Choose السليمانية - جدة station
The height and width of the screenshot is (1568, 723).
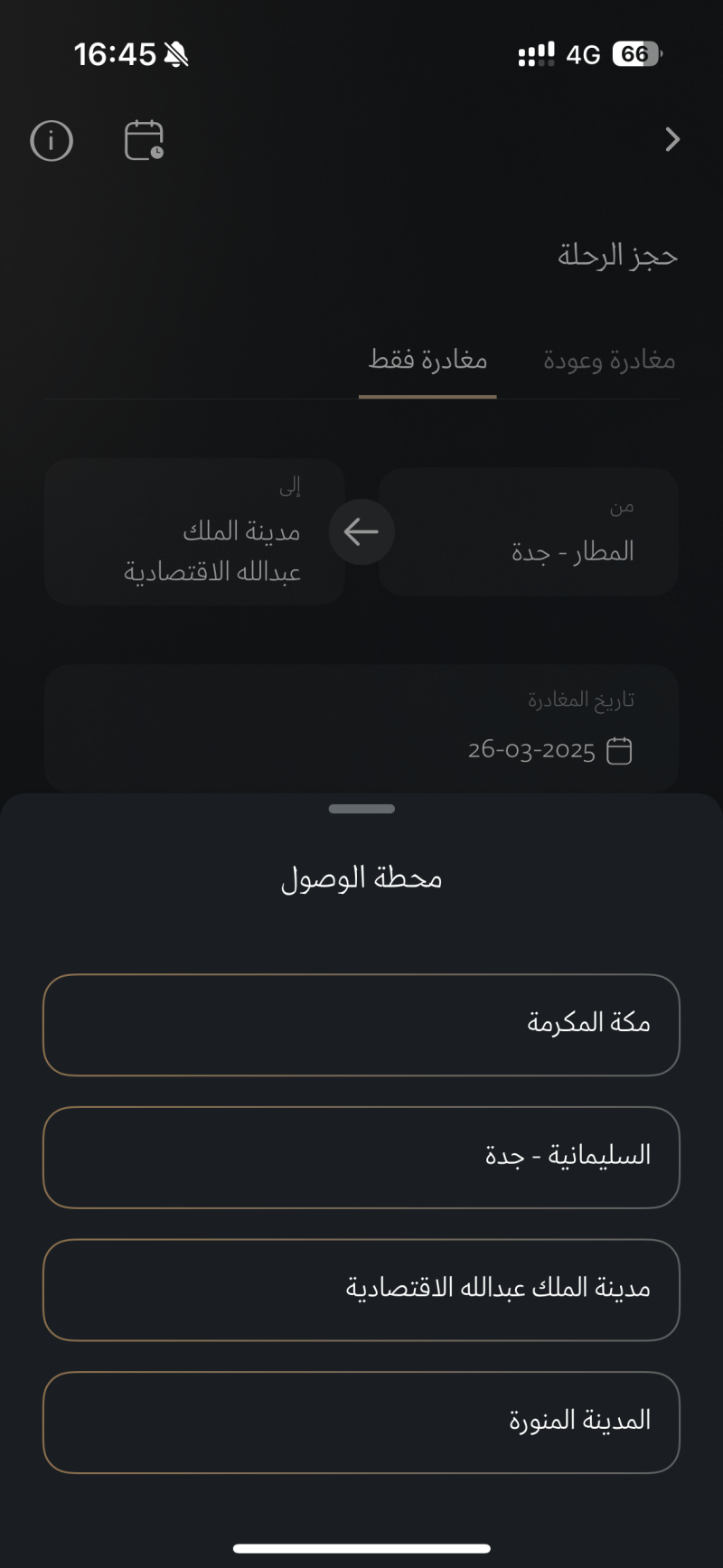point(361,1157)
